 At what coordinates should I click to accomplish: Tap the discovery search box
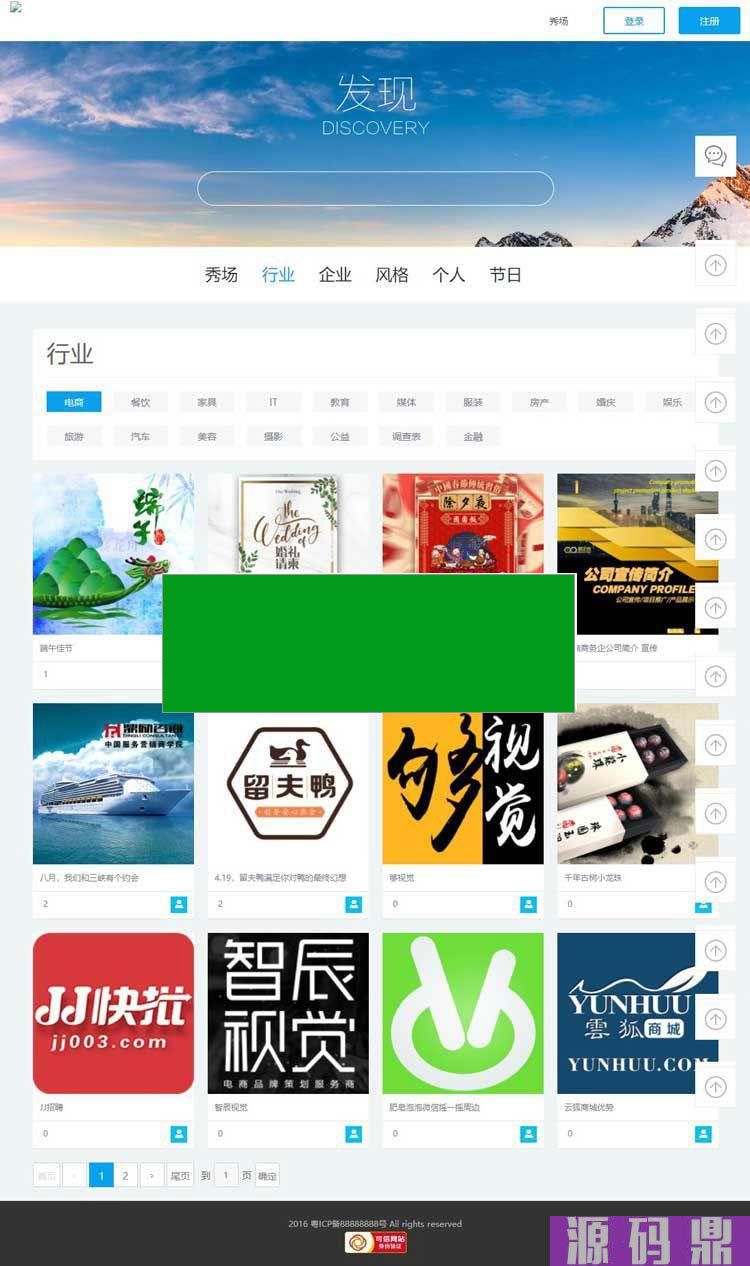375,188
